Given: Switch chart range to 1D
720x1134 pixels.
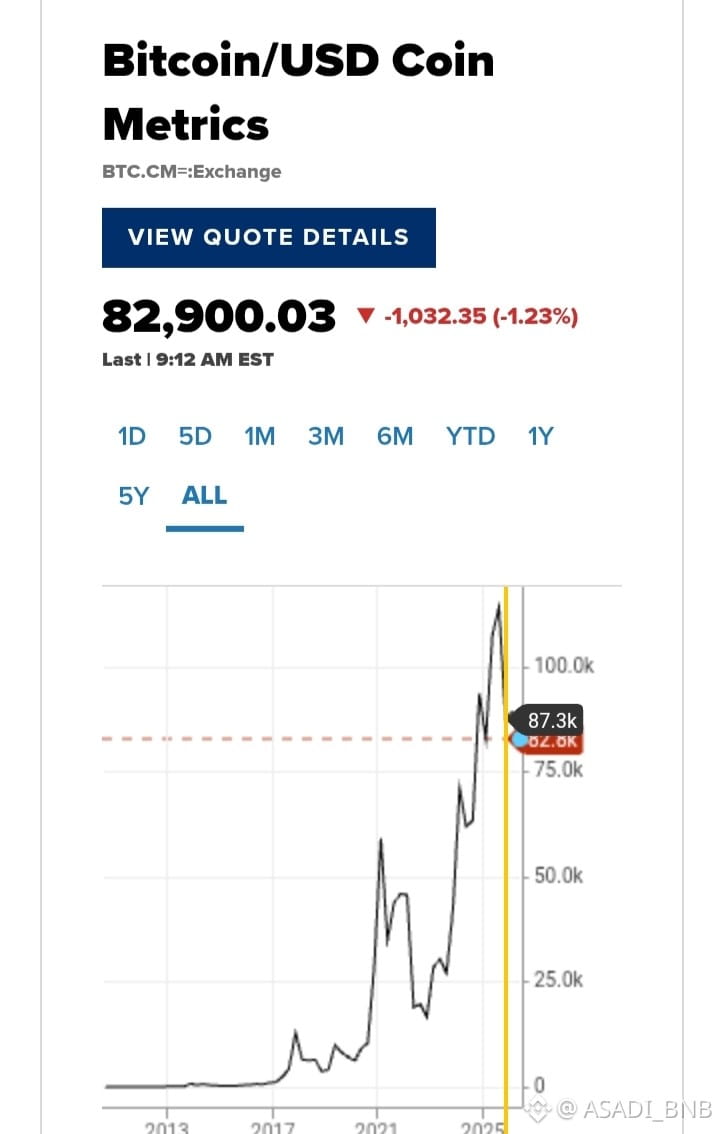Looking at the screenshot, I should coord(132,437).
